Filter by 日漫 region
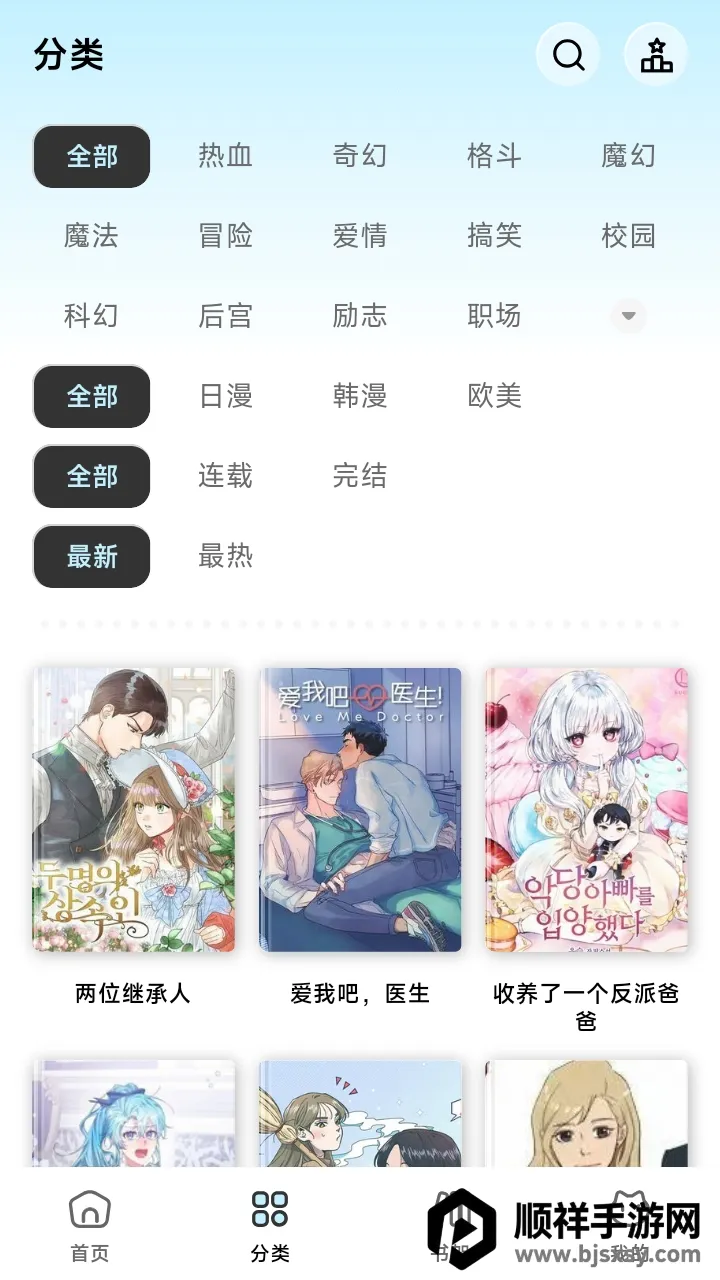The width and height of the screenshot is (720, 1280). [x=226, y=396]
